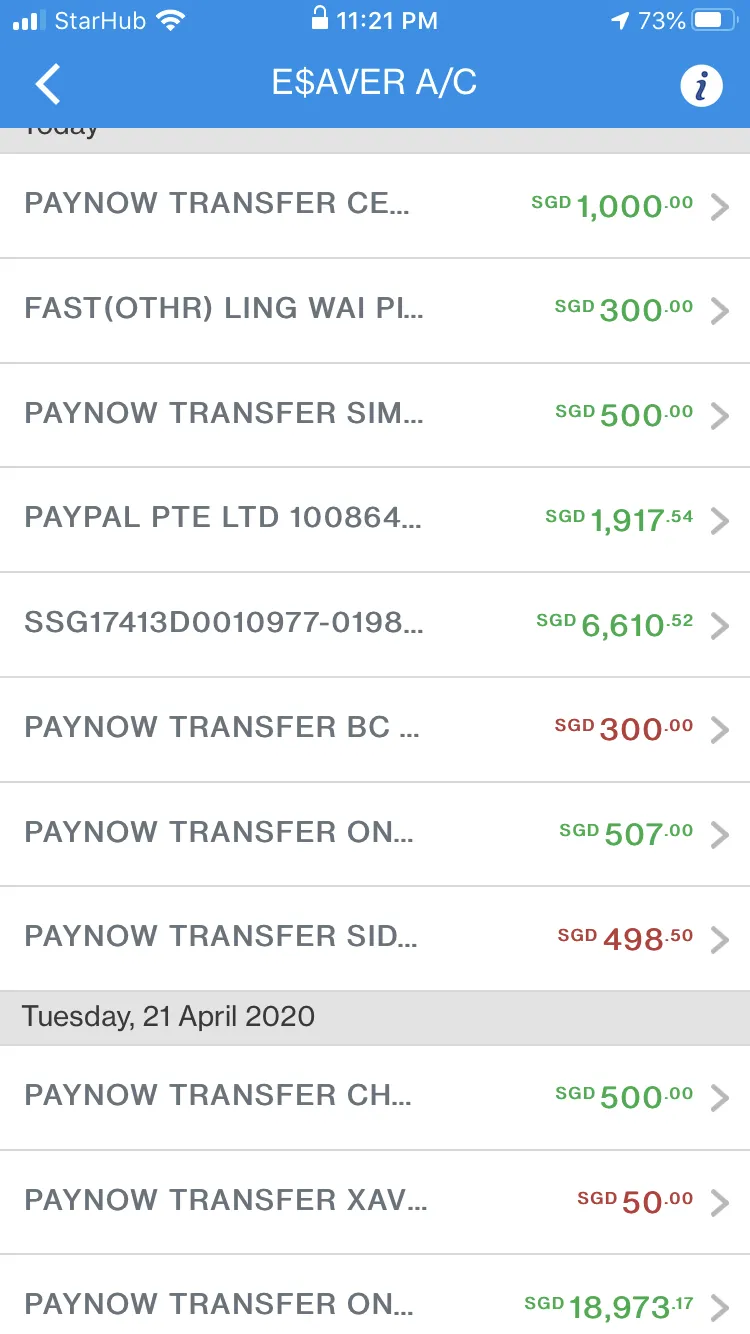750x1334 pixels.
Task: Open the PAYNOW TRANSFER SID… transaction
Action: click(375, 939)
